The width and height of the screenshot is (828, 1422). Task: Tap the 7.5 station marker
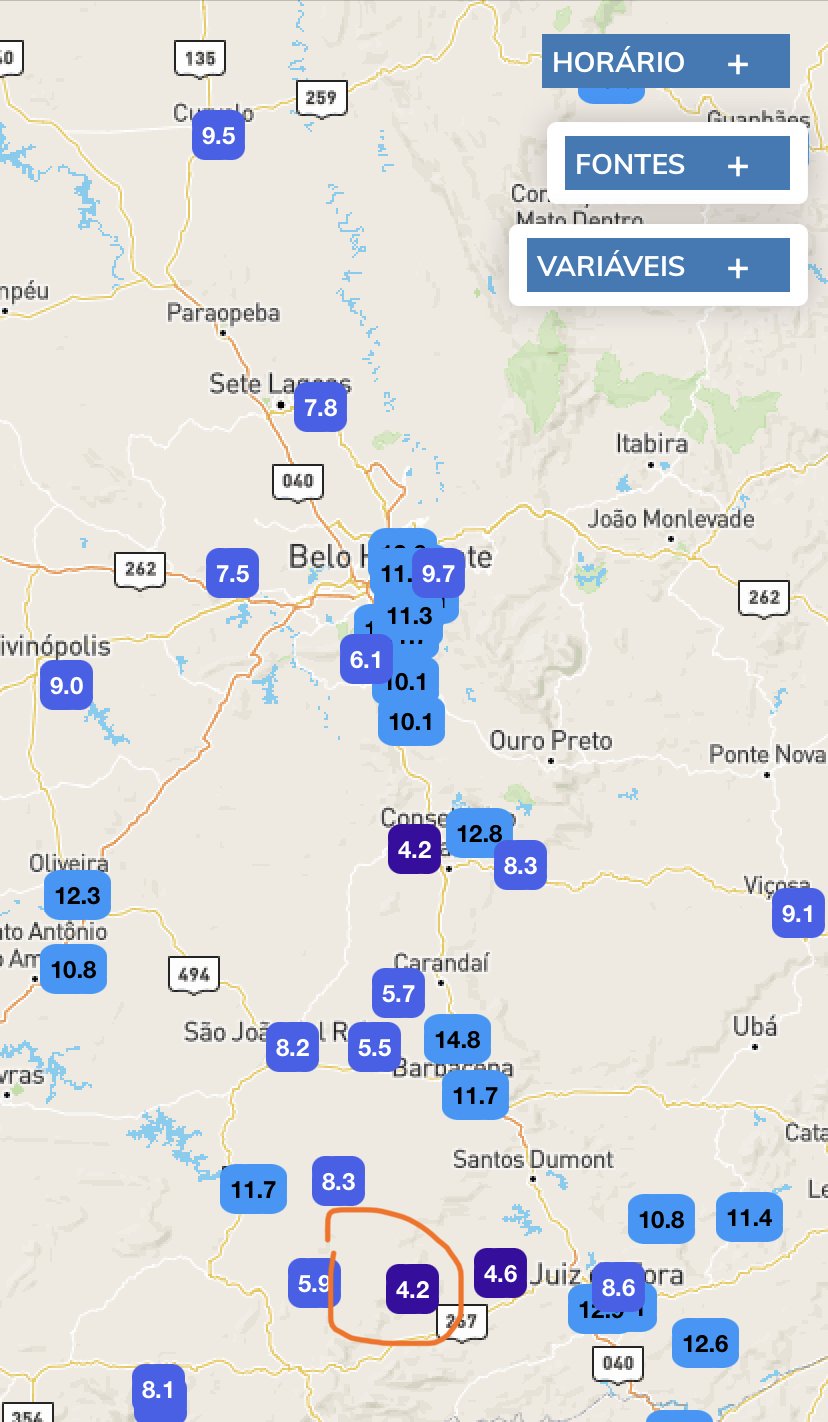pos(233,574)
